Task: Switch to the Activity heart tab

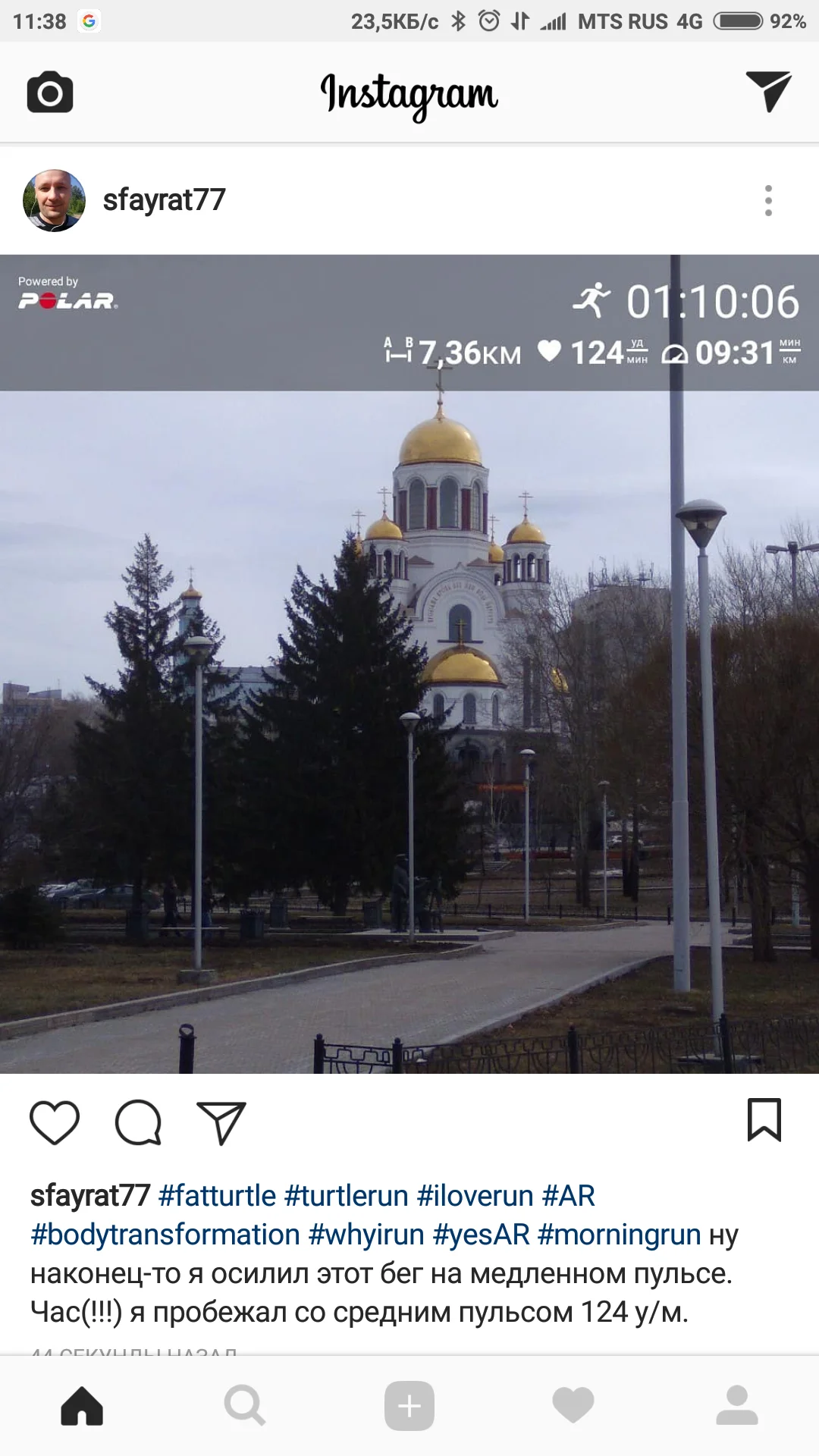Action: 573,1405
